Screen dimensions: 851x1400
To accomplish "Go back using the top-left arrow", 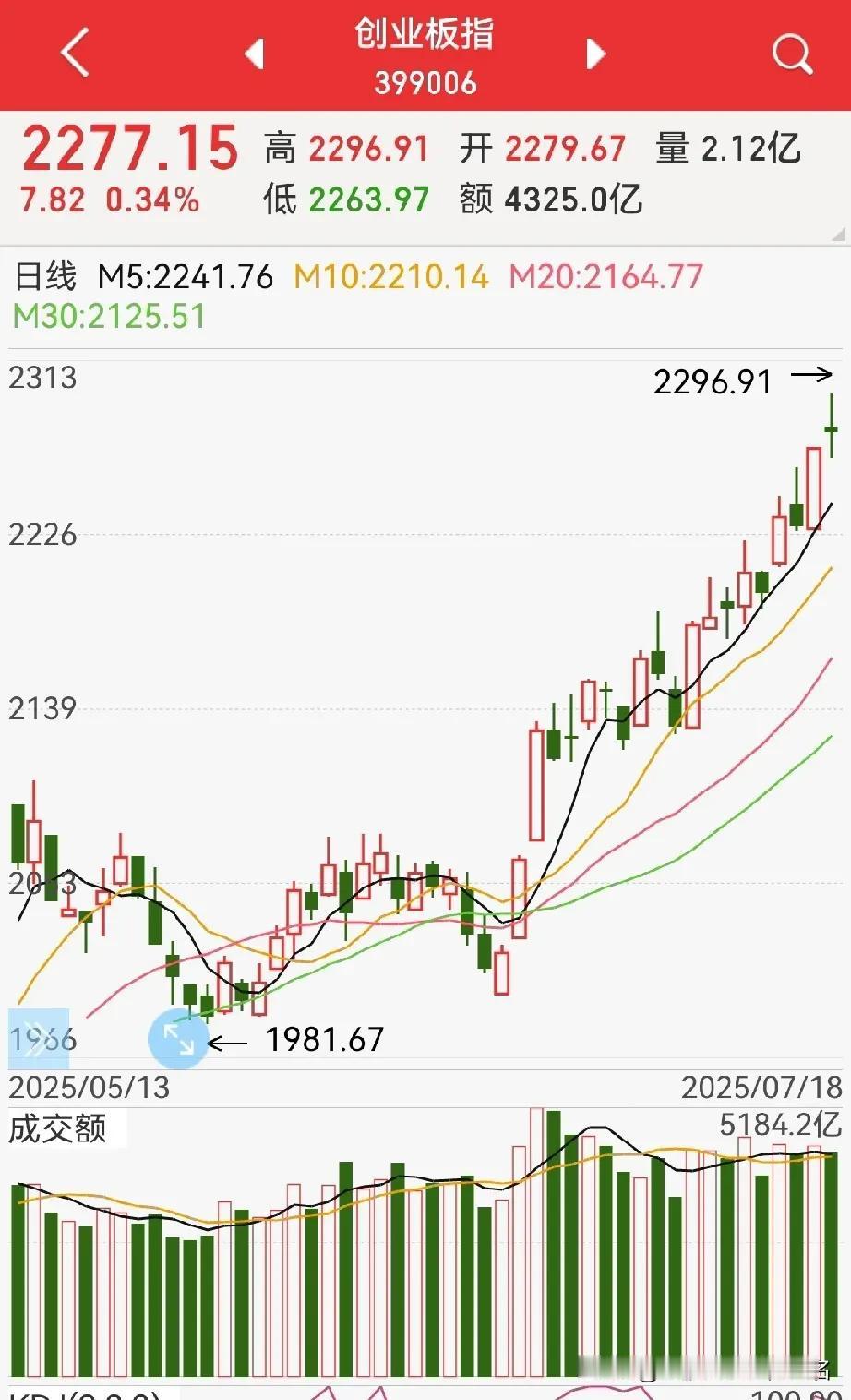I will [76, 52].
